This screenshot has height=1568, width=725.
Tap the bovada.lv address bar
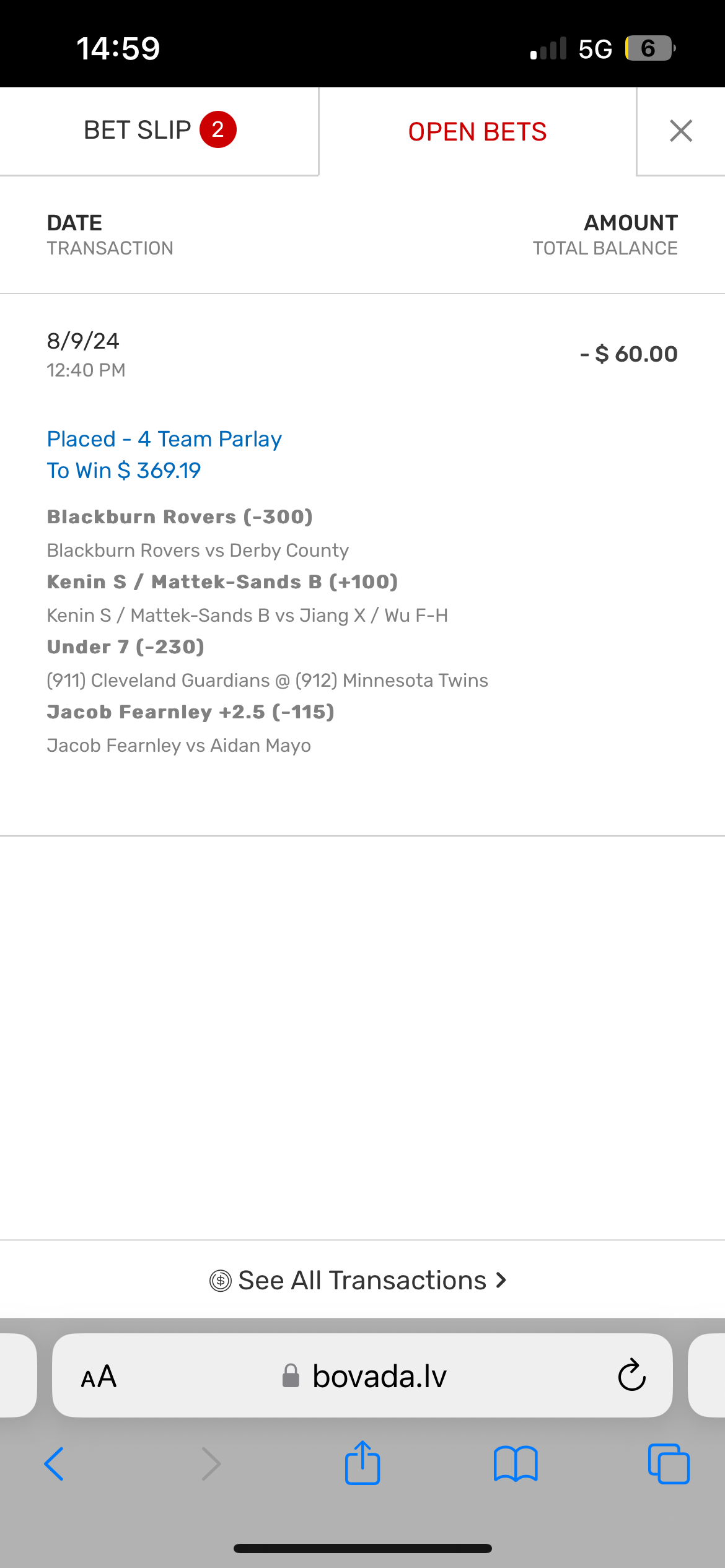click(378, 1376)
